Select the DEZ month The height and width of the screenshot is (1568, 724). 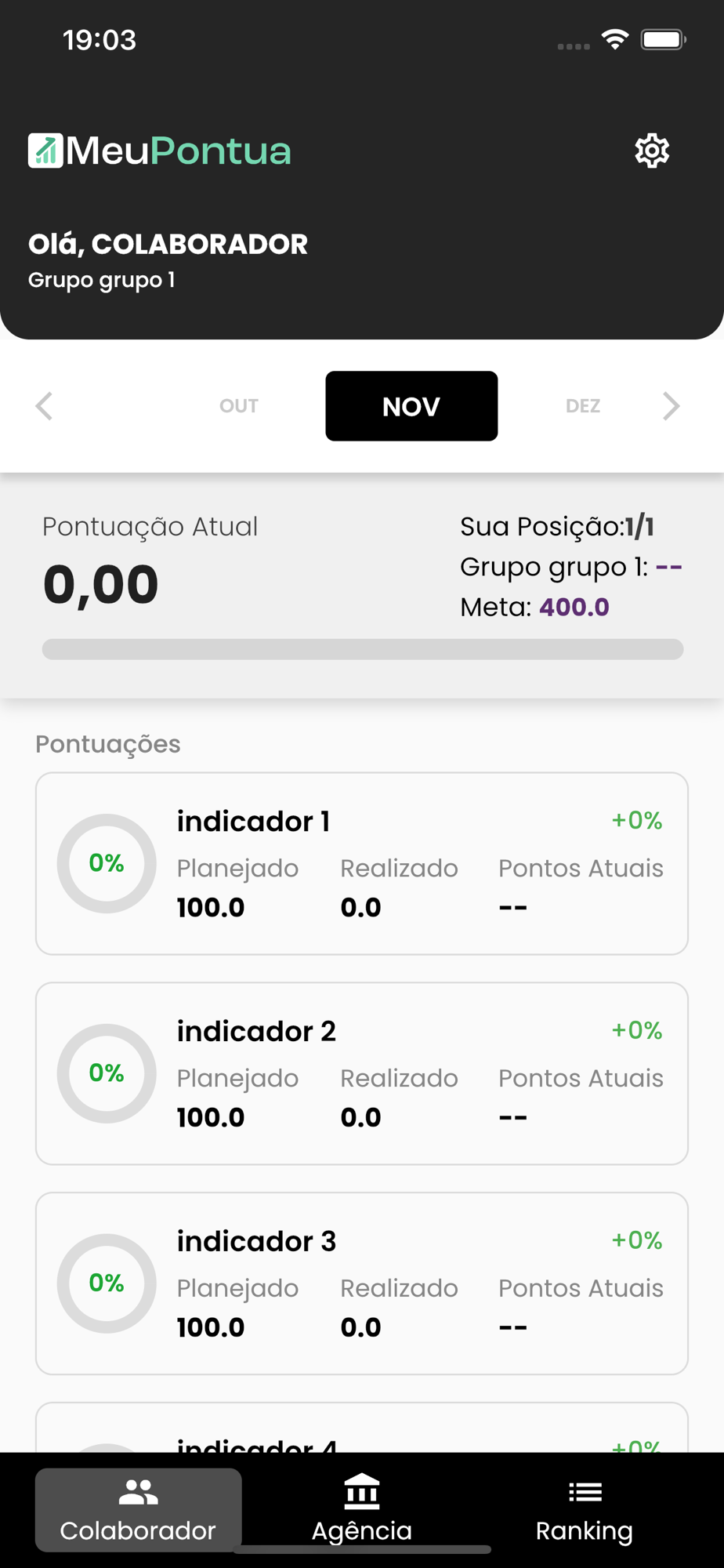pos(583,406)
